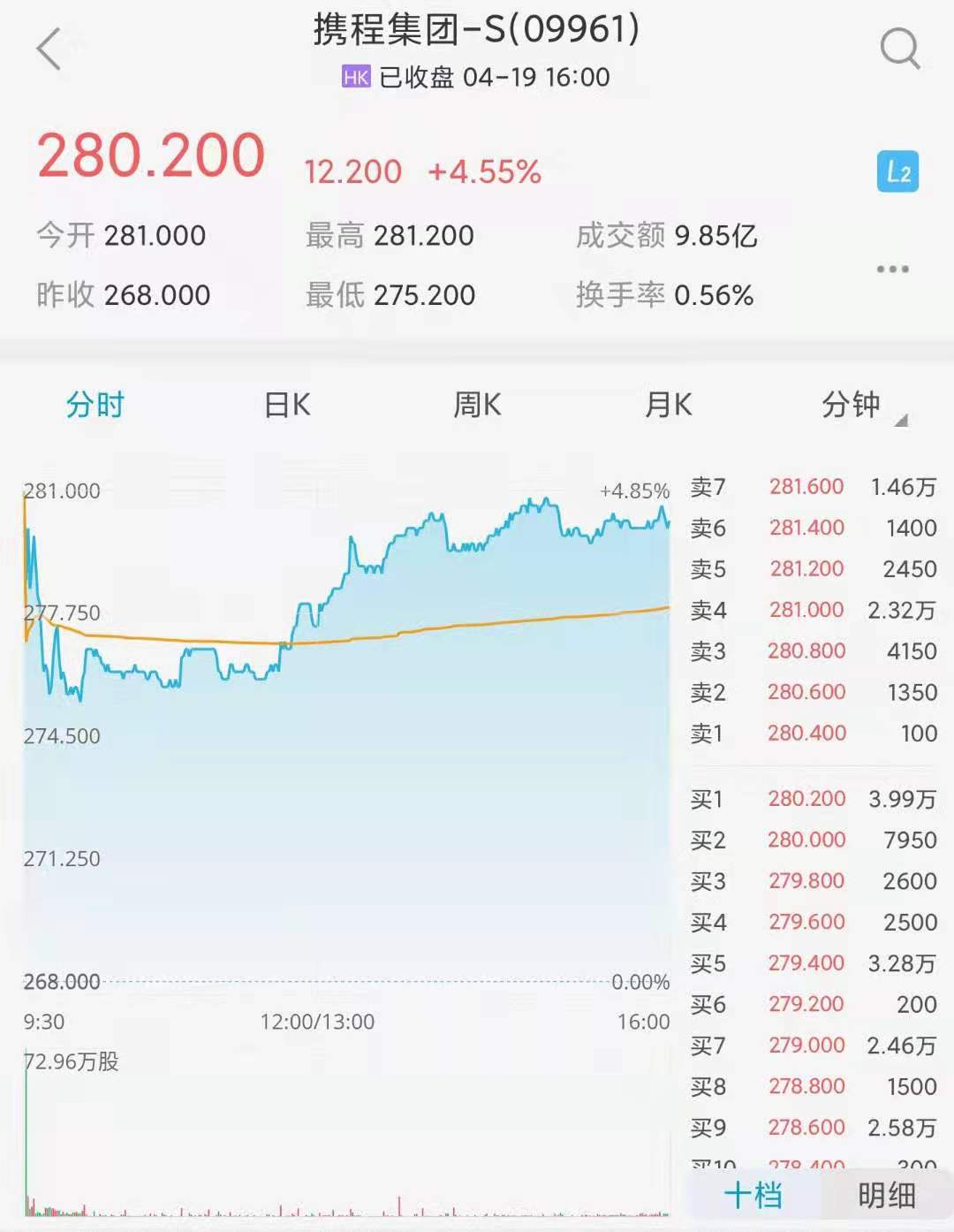Viewport: 954px width, 1232px height.
Task: Click the 0.00% baseline label on chart
Action: point(639,979)
